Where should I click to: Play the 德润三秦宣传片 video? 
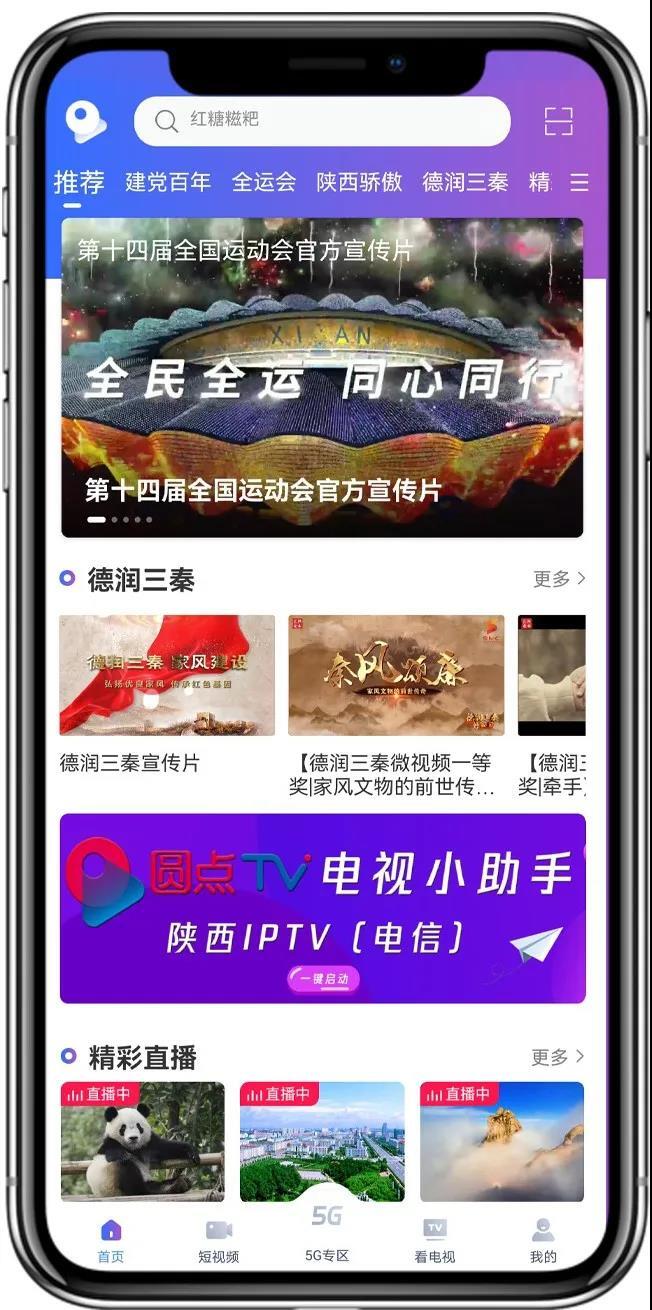(x=167, y=675)
